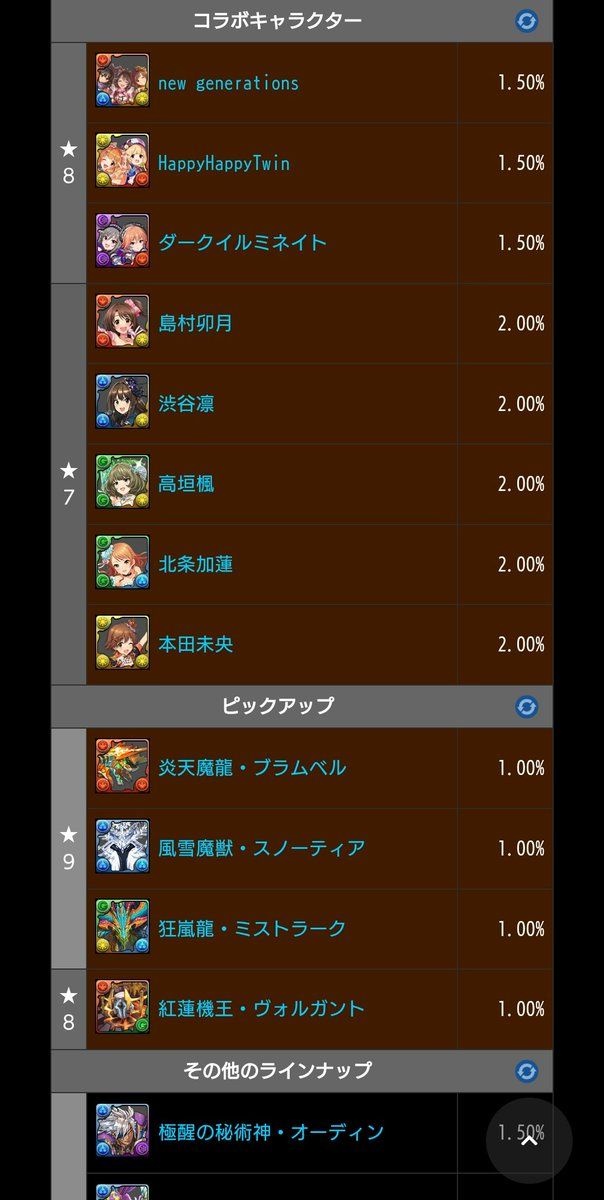Open 島村卯月 character page

pos(196,324)
